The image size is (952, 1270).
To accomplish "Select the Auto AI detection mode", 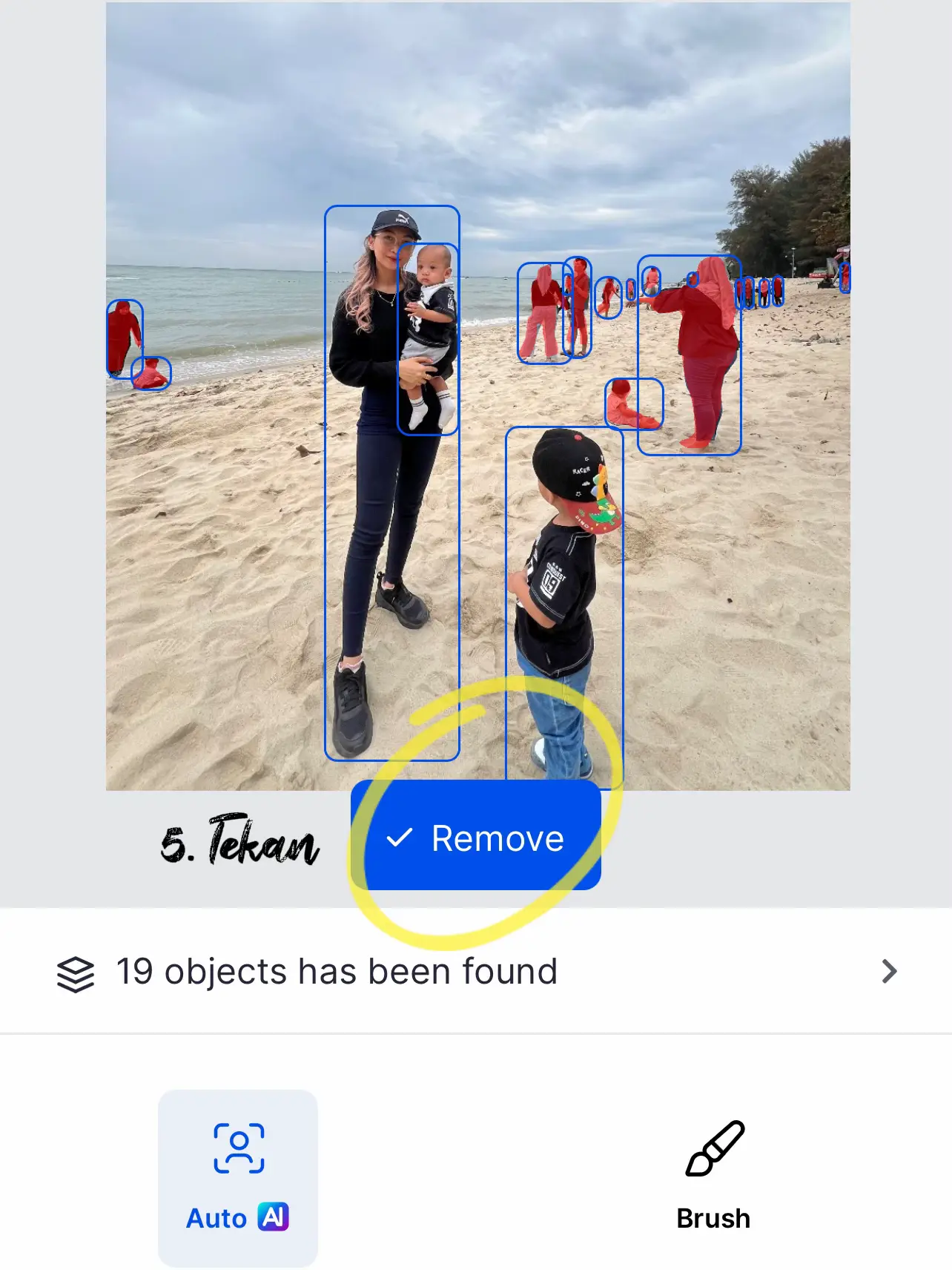I will [237, 1177].
